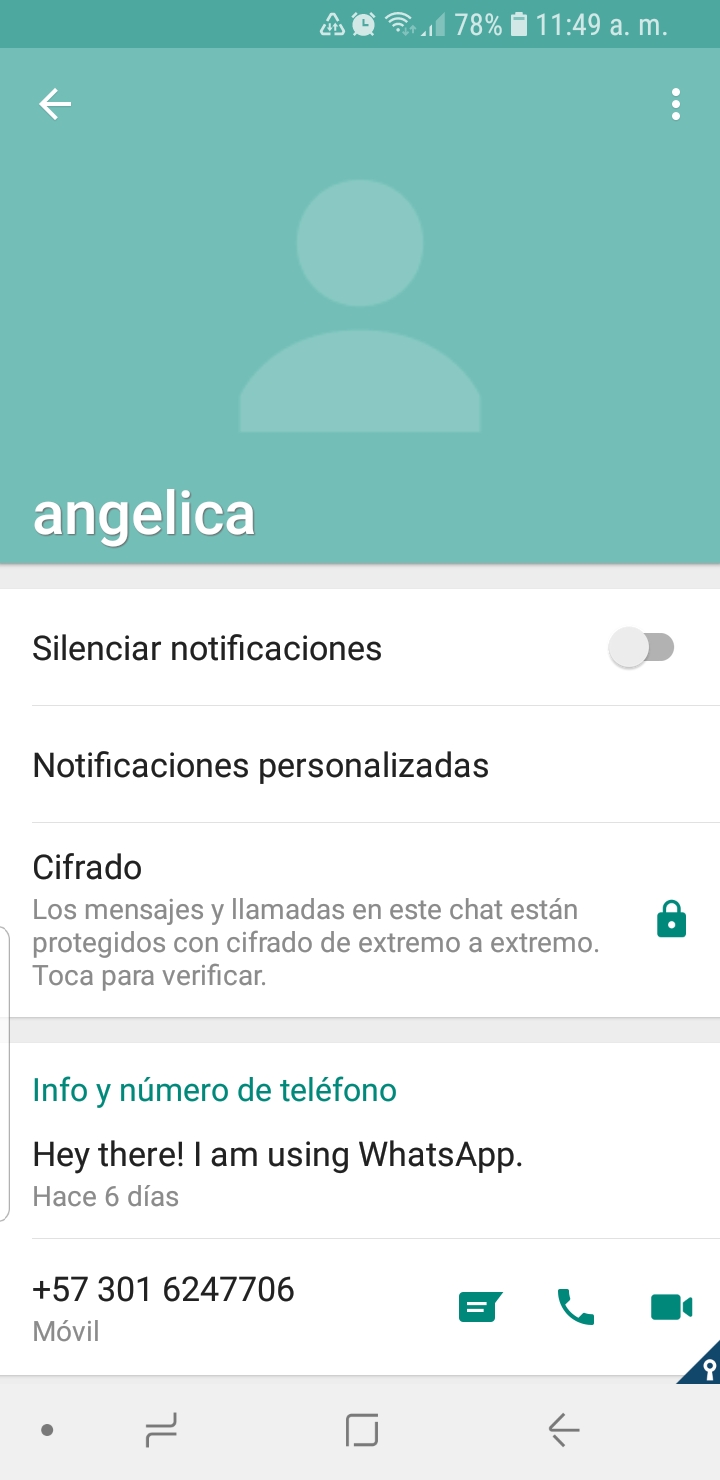Tap the system navigation back button
This screenshot has width=720, height=1480.
pos(564,1431)
